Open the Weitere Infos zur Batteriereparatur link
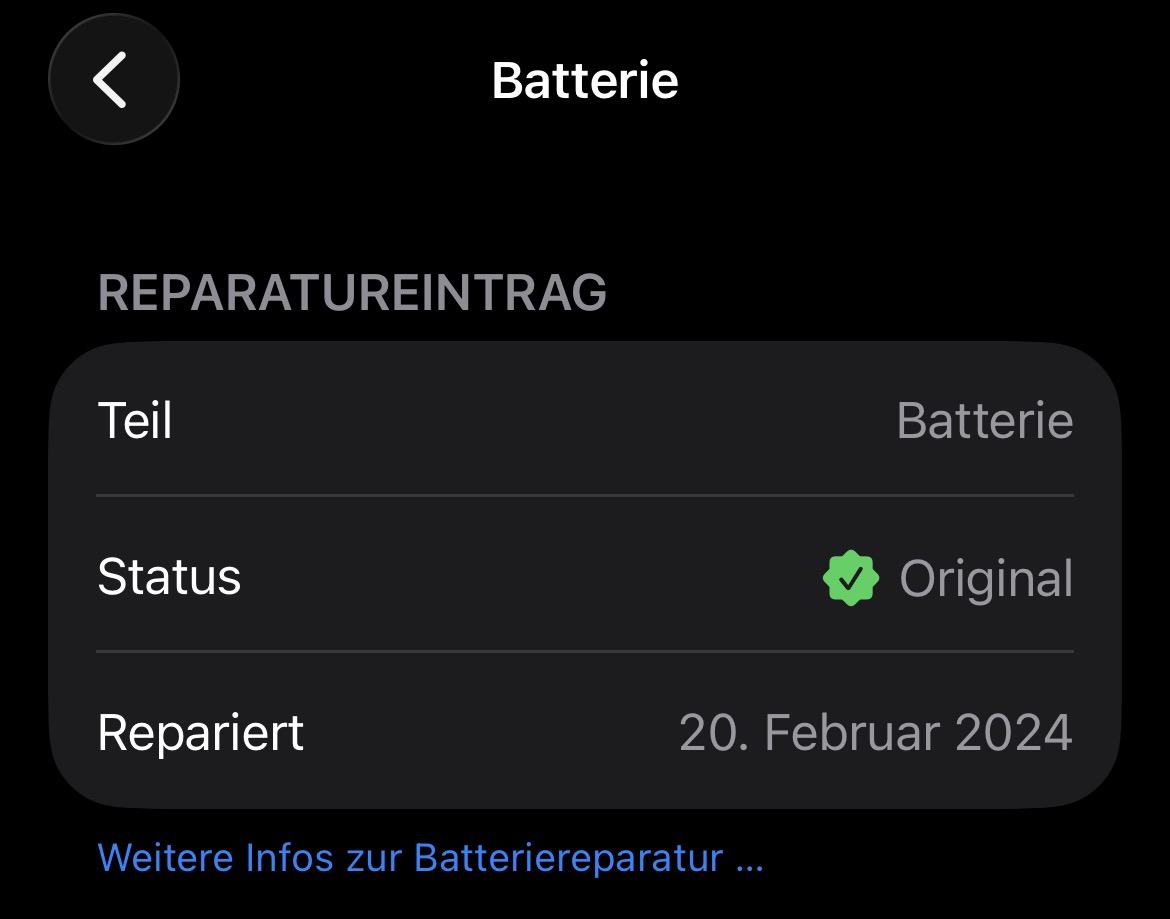Image resolution: width=1170 pixels, height=919 pixels. click(x=430, y=858)
